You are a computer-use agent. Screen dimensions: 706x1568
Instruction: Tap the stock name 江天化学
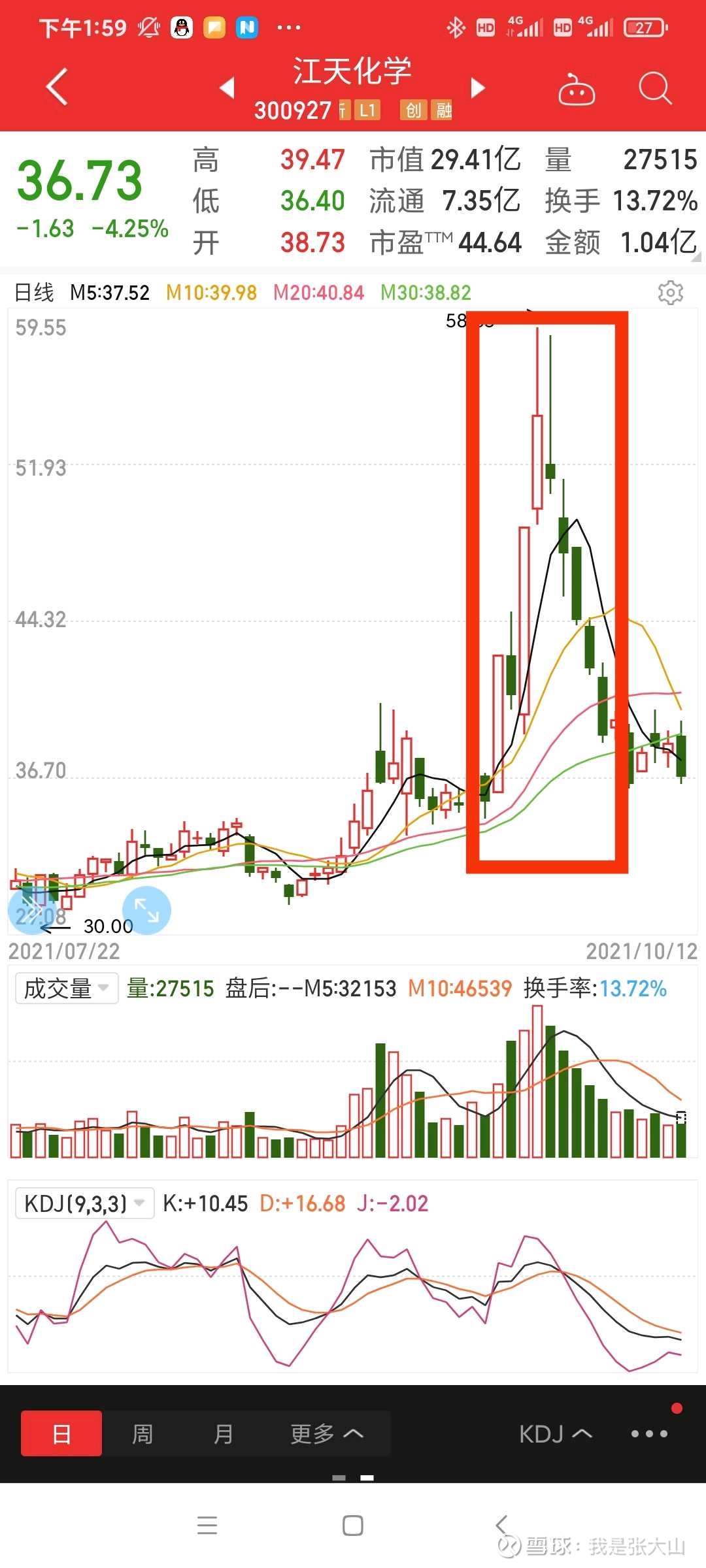point(352,71)
